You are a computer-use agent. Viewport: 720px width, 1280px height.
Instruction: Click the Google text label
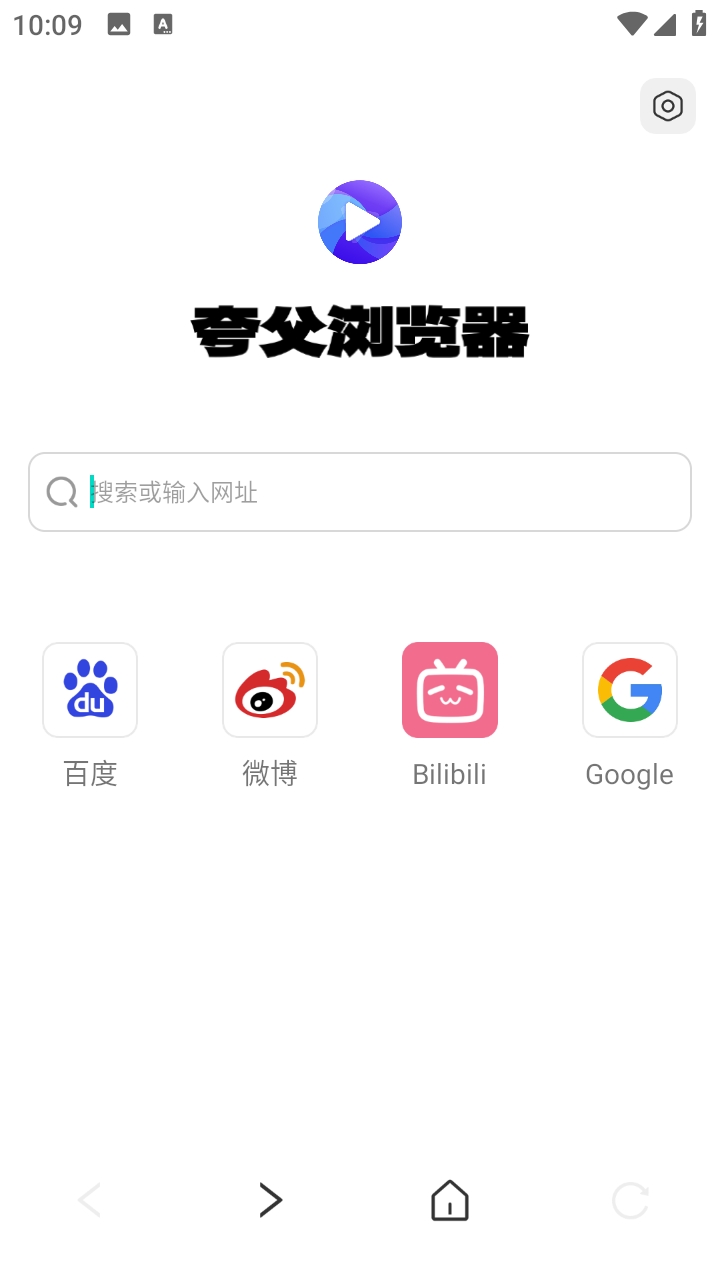pos(629,773)
